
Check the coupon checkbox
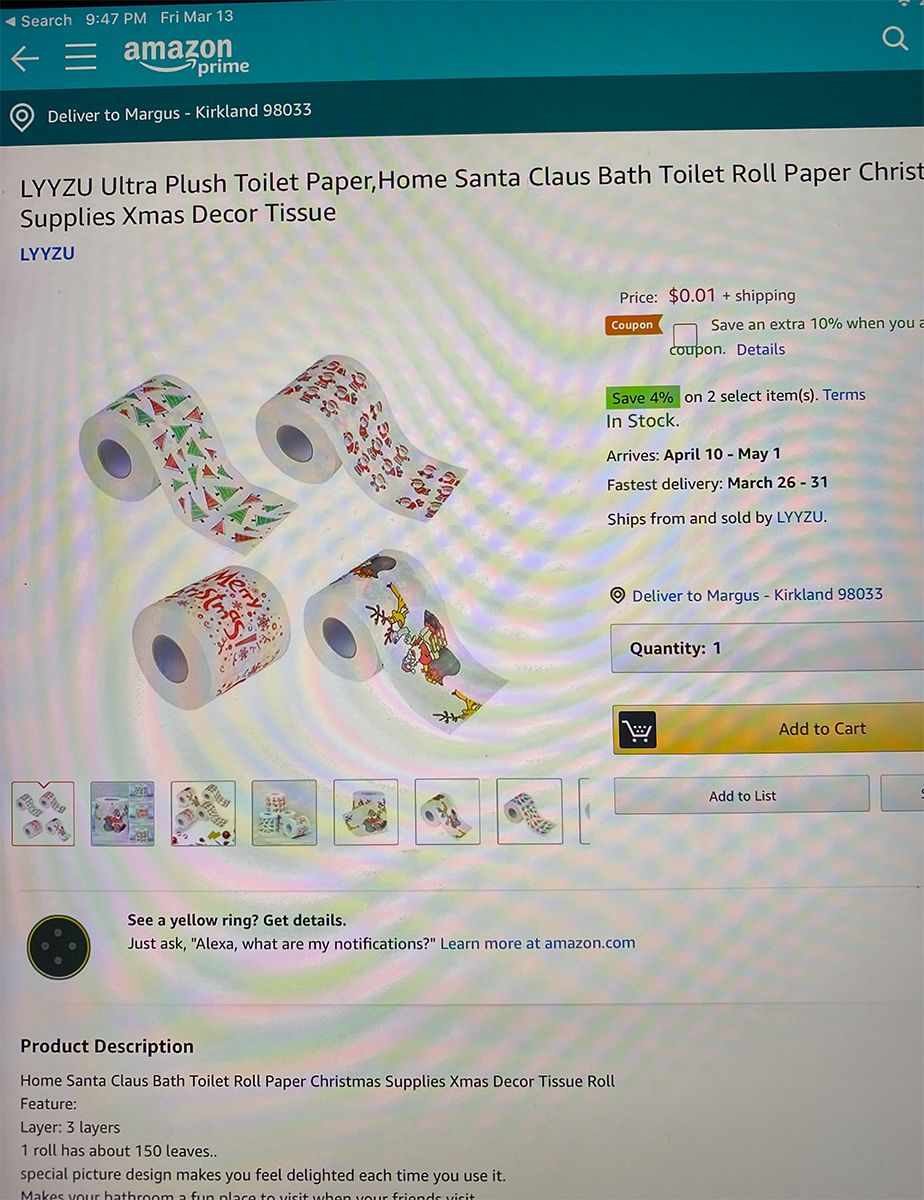coord(685,335)
